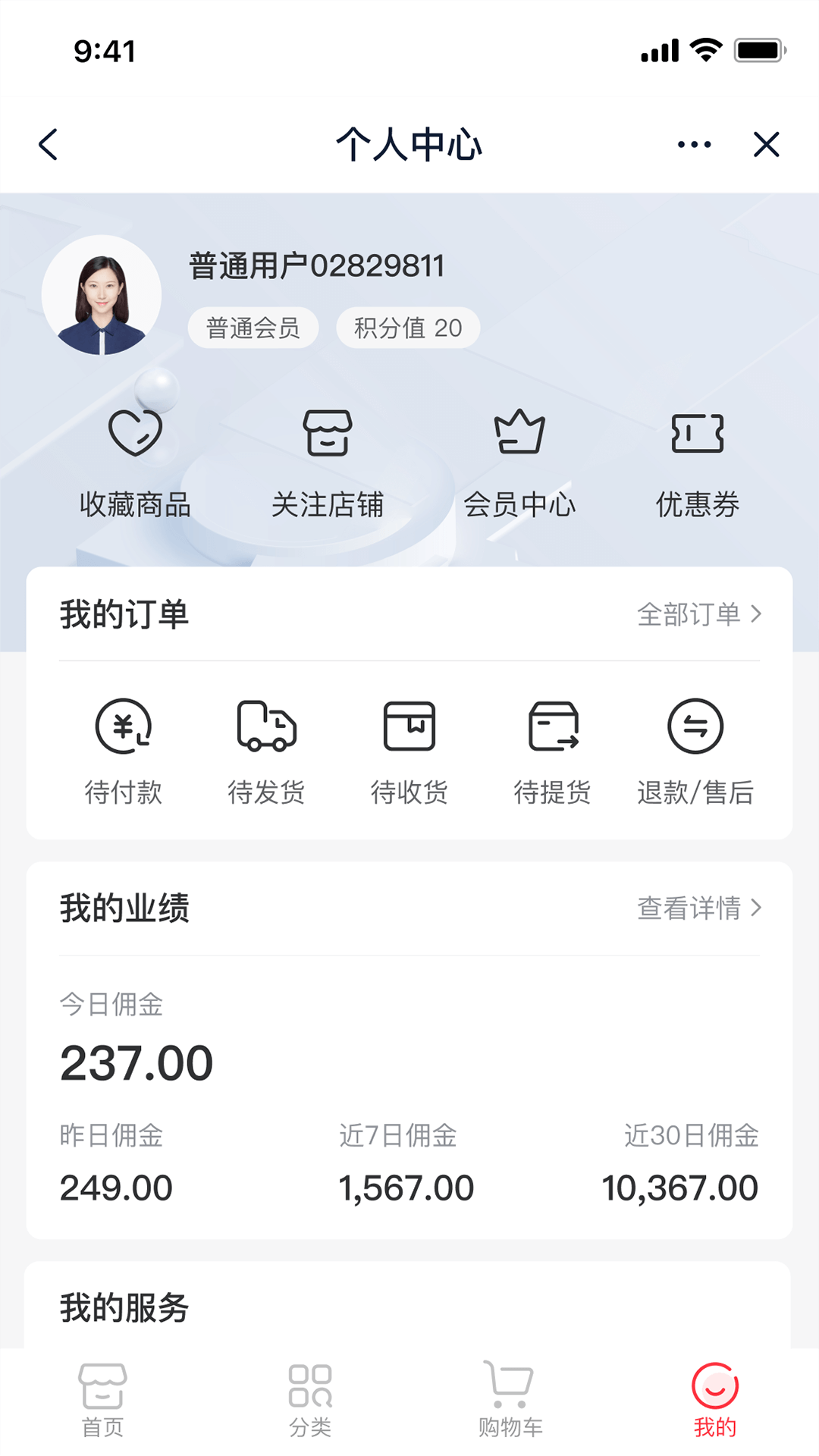Tap the 积分值 20 chip

tap(408, 328)
